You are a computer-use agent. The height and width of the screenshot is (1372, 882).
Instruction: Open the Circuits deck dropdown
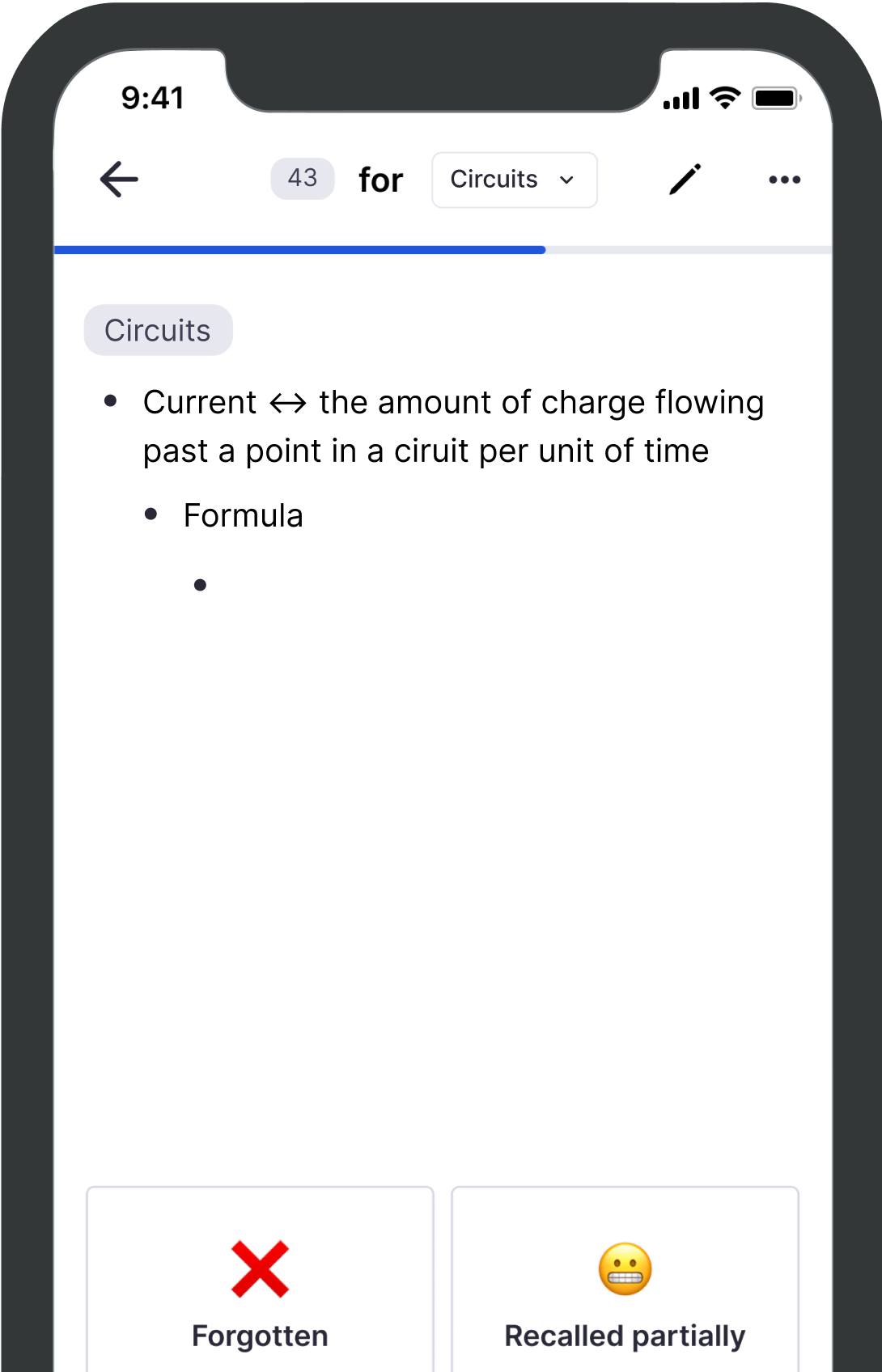[x=514, y=180]
